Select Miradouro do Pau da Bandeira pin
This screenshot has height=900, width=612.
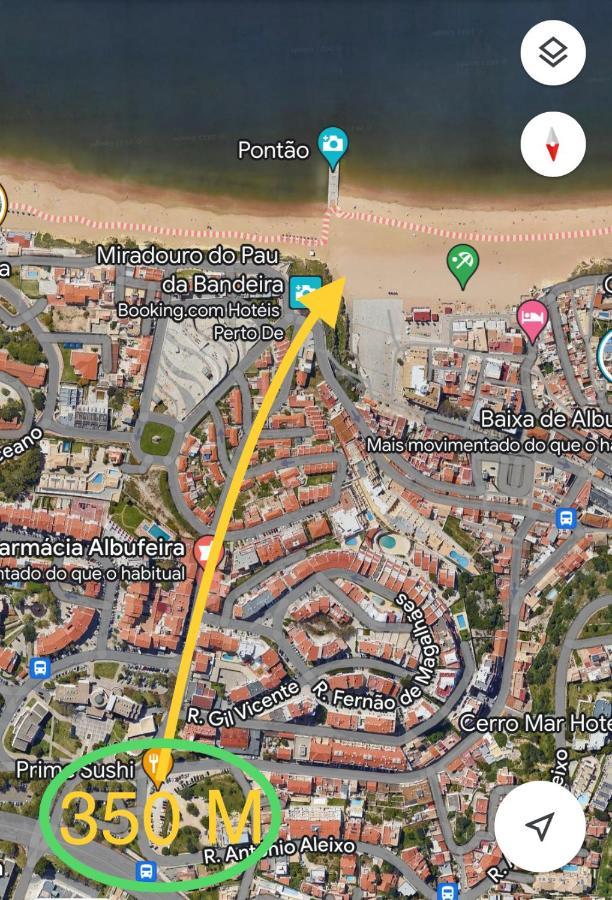[x=305, y=291]
